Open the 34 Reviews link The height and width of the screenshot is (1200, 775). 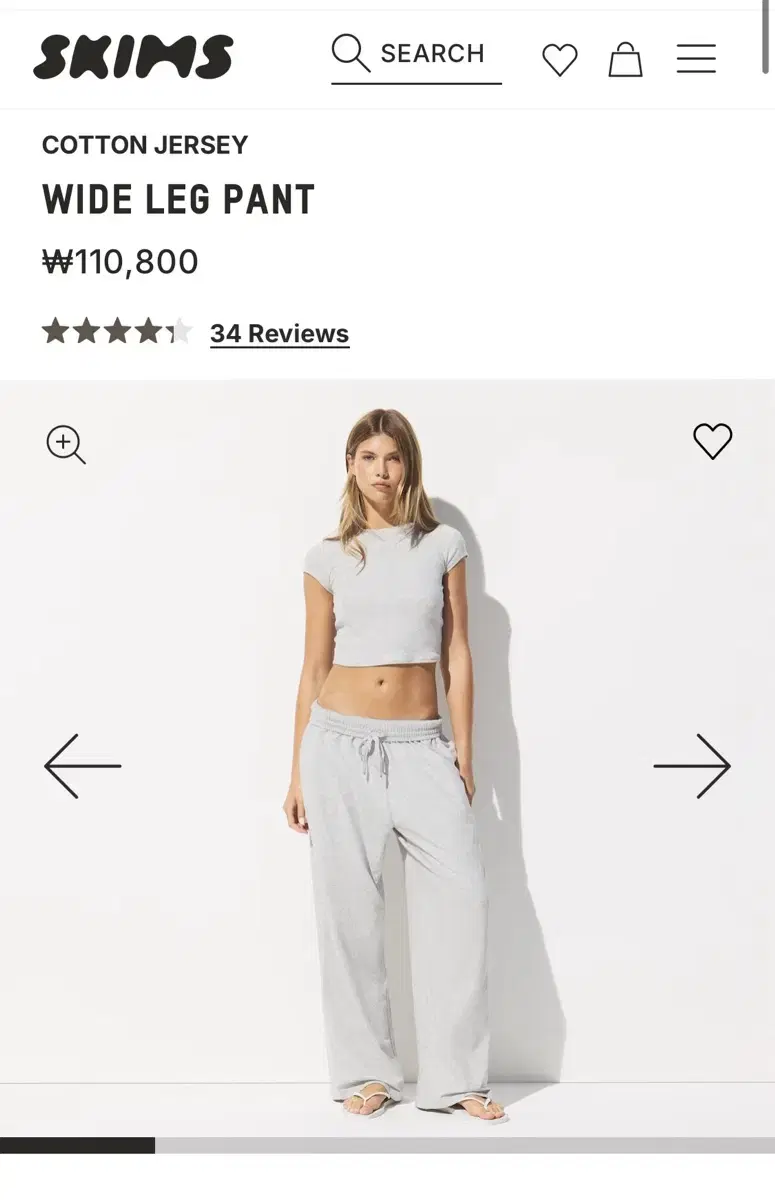point(278,332)
